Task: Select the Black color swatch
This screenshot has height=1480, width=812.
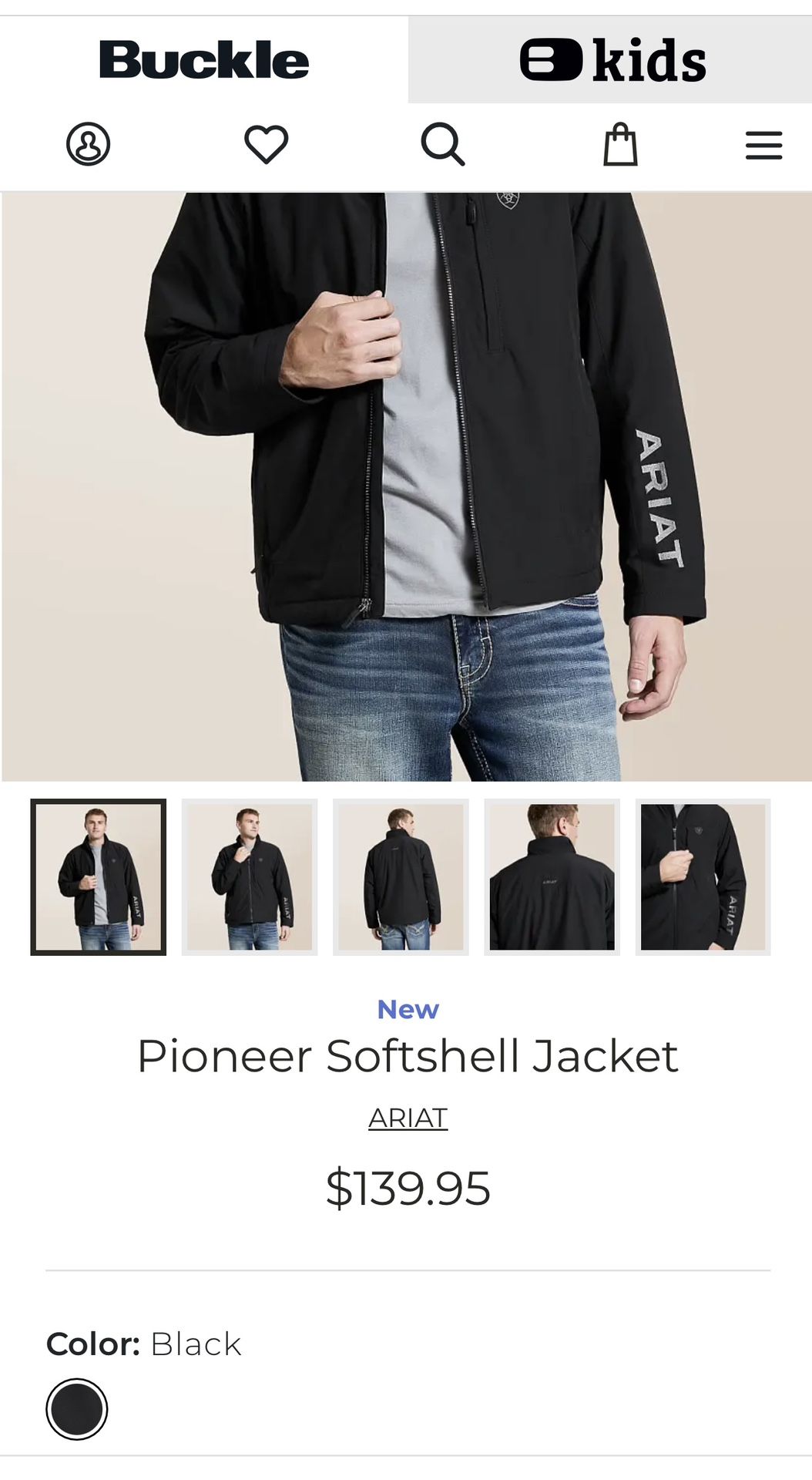Action: [76, 1409]
